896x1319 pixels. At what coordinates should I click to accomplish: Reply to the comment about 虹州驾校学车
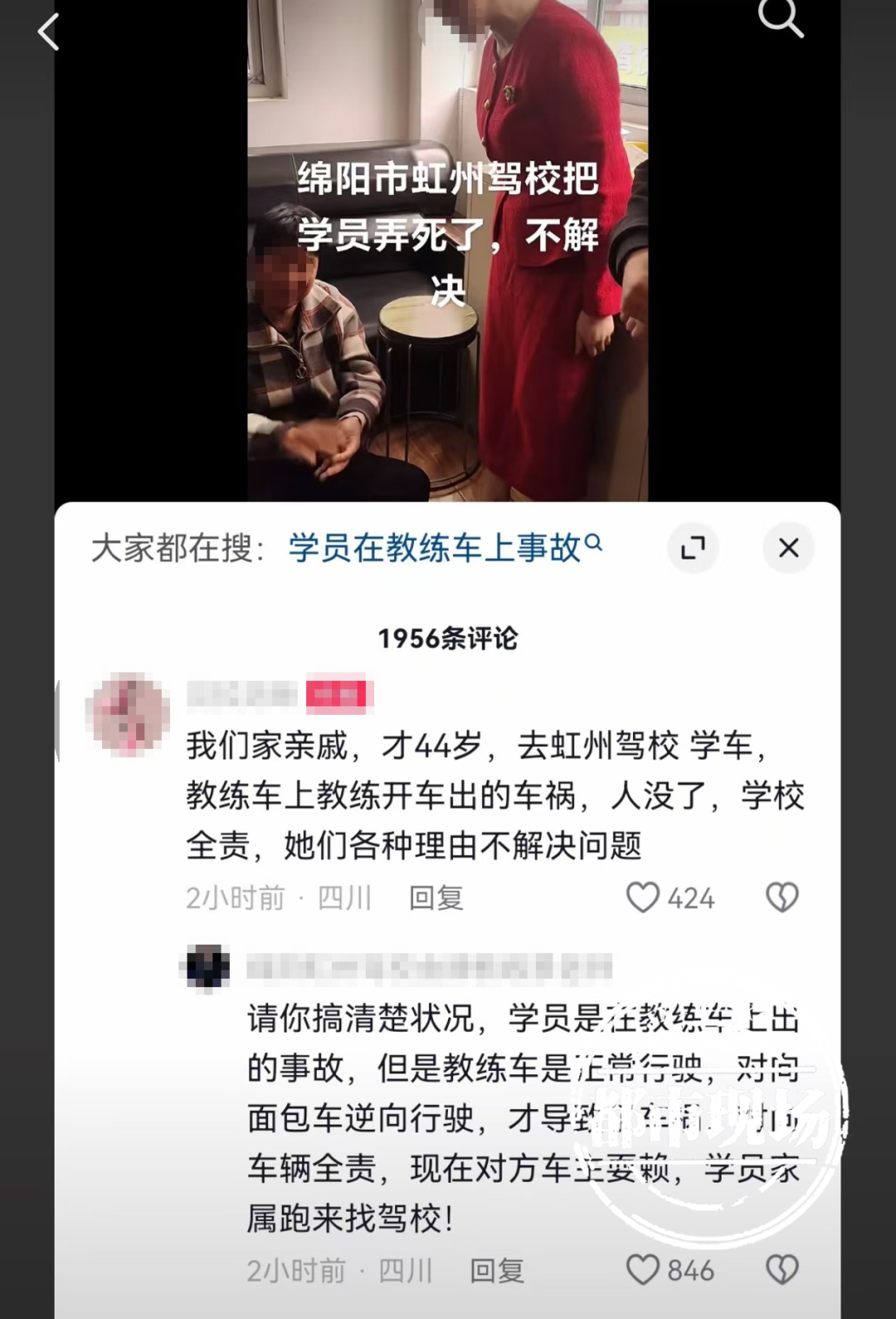click(436, 897)
